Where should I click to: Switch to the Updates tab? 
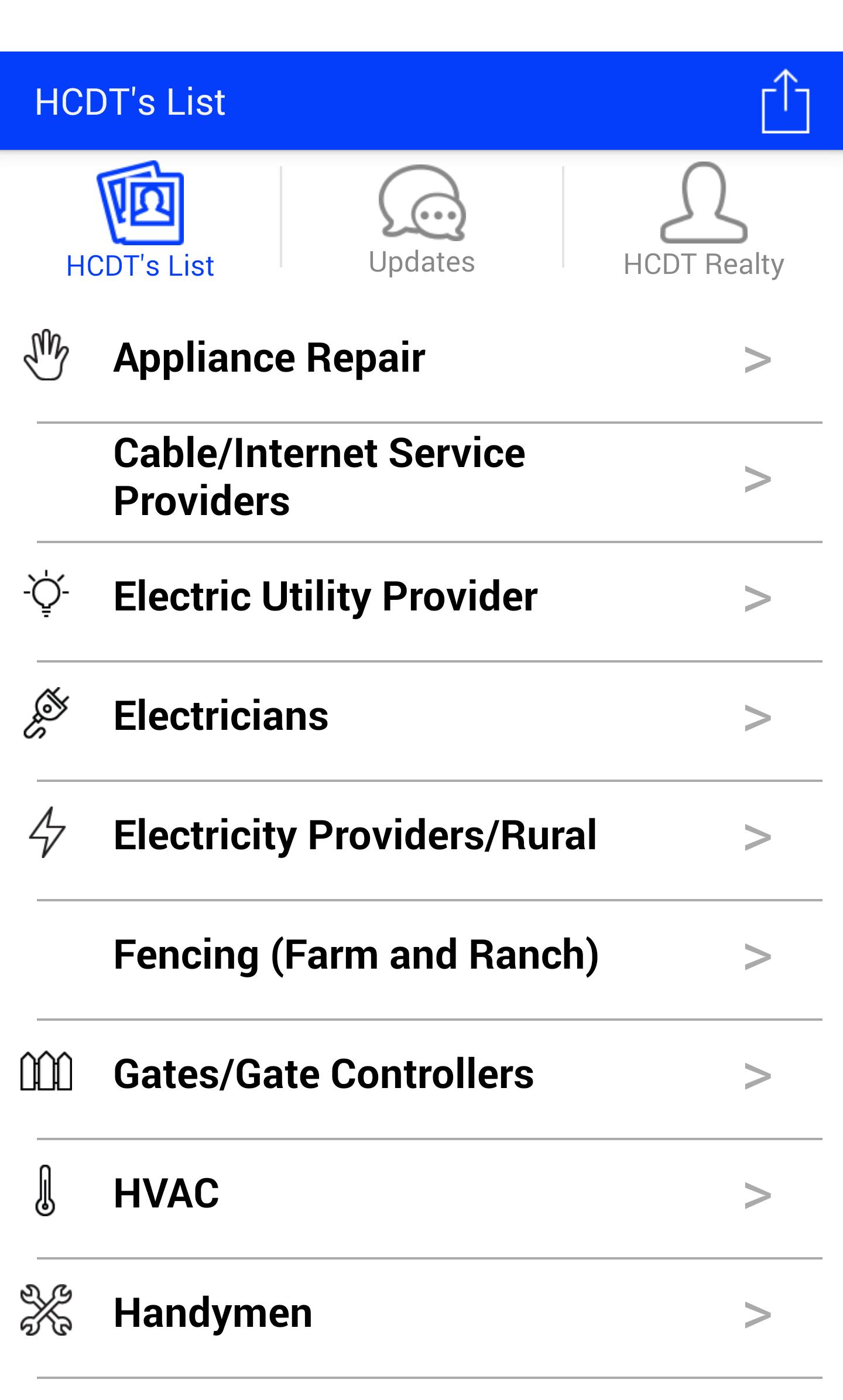coord(421,221)
